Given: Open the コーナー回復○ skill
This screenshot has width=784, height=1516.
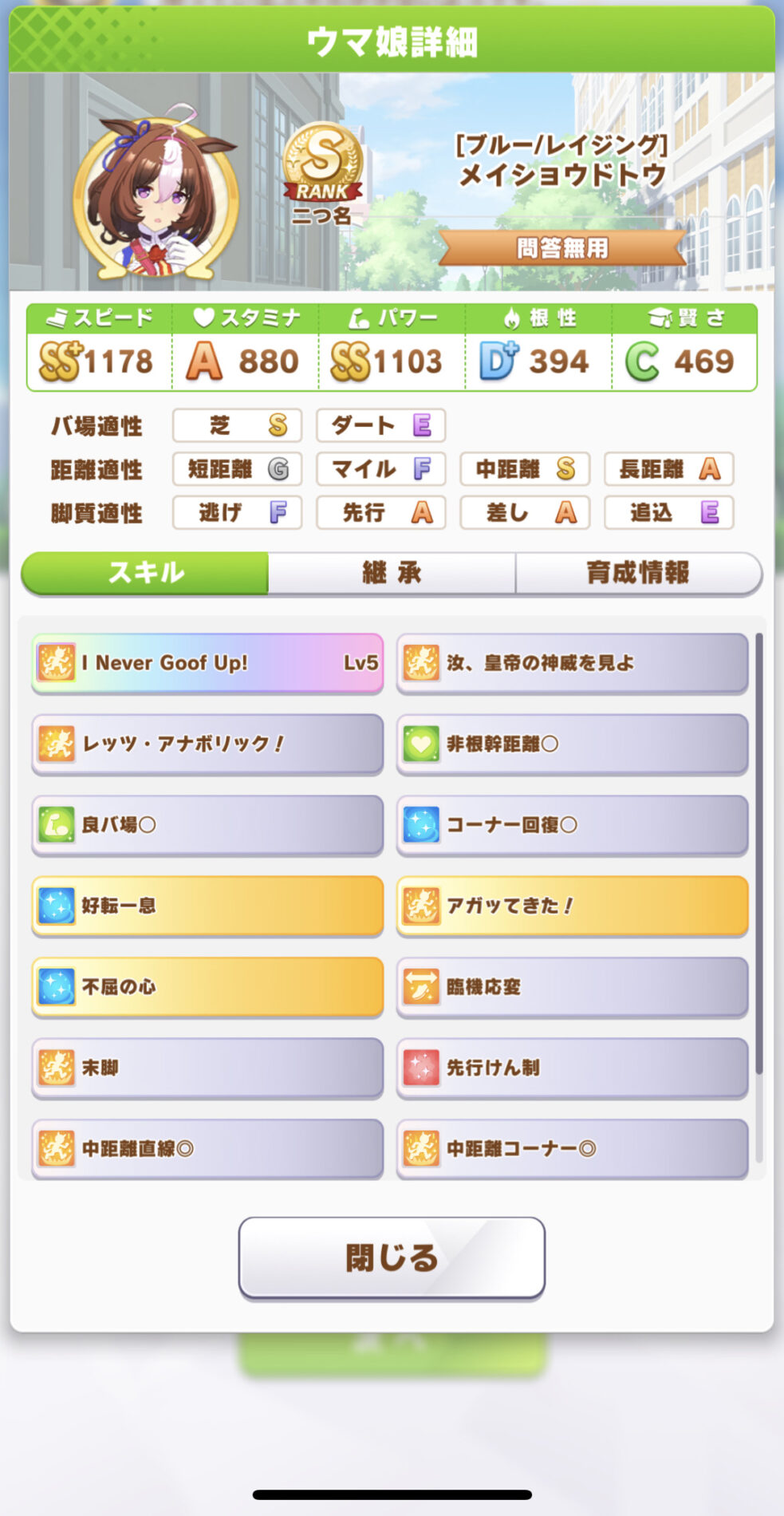Looking at the screenshot, I should tap(572, 825).
